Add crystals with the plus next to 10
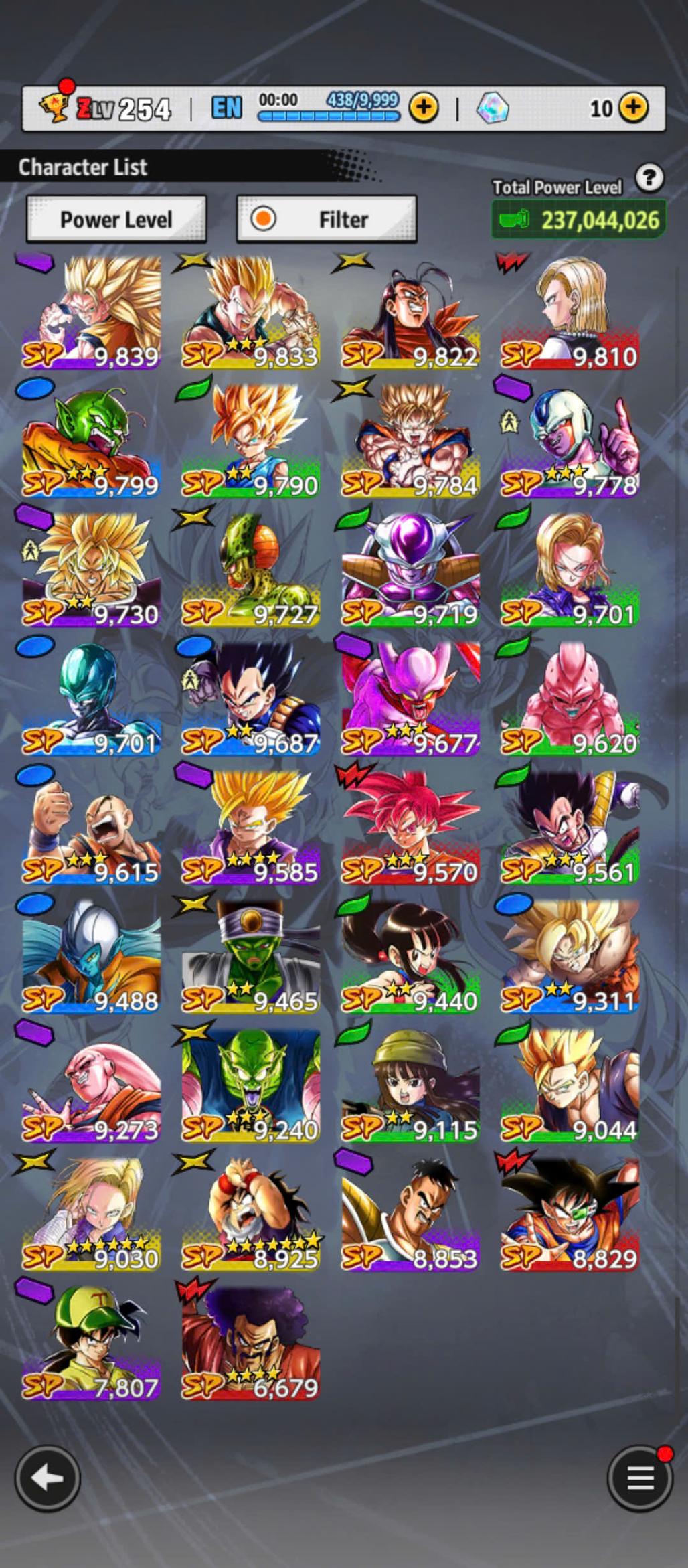688x1568 pixels. pyautogui.click(x=633, y=107)
